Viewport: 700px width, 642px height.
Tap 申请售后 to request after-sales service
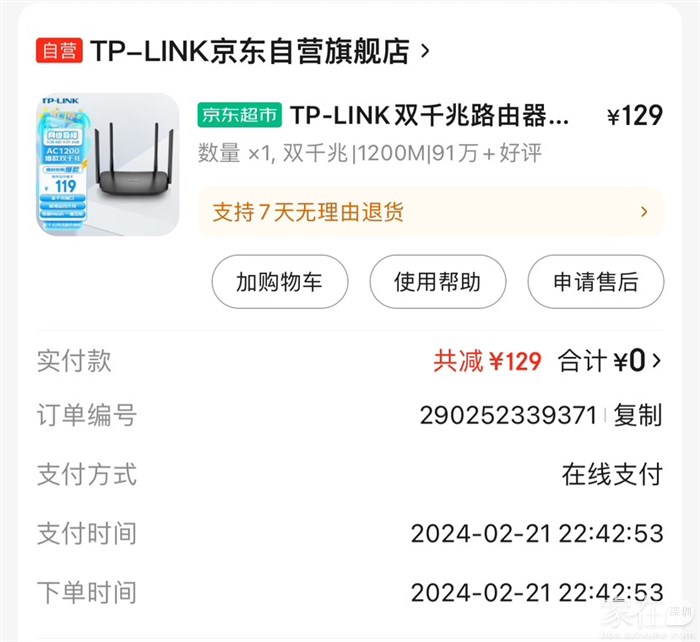point(595,282)
